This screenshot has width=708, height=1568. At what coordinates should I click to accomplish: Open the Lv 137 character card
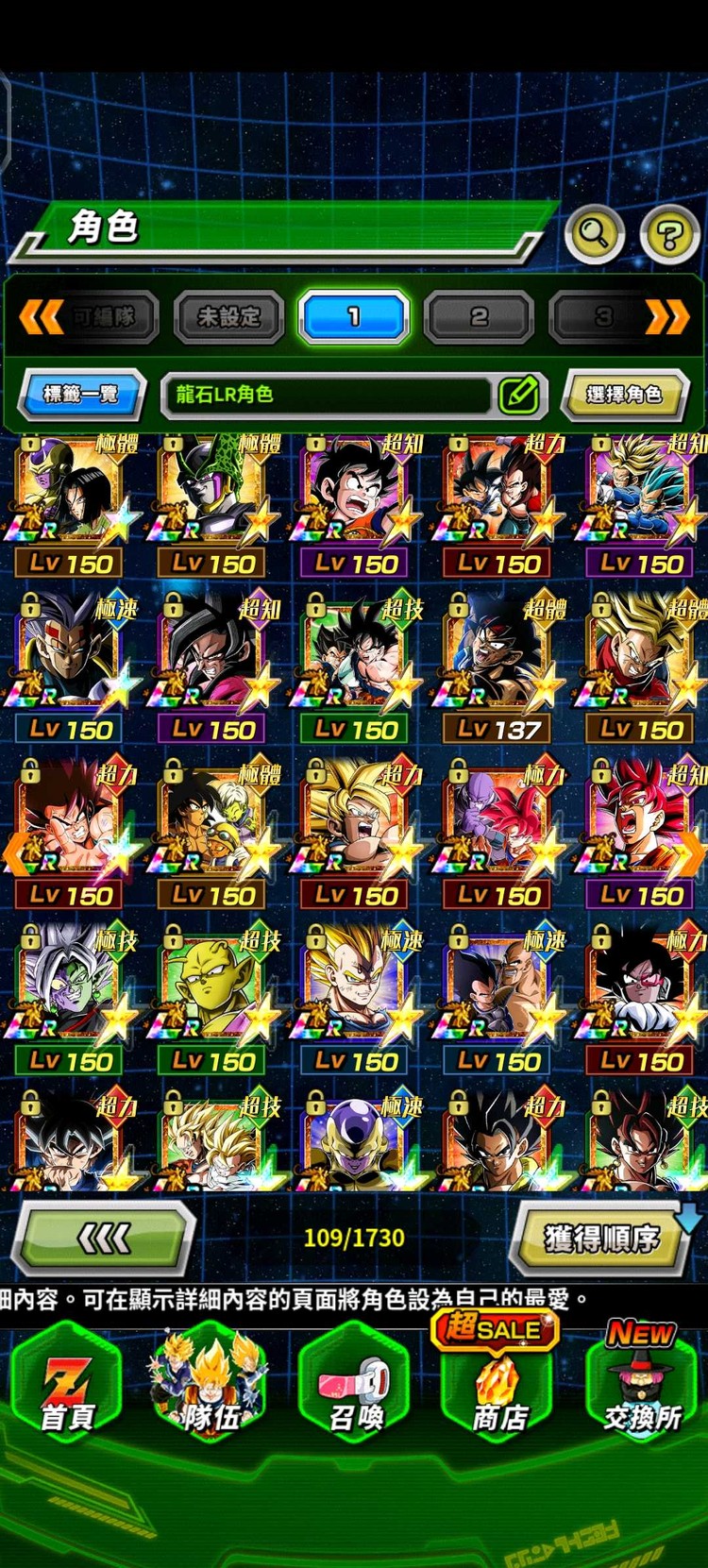[x=497, y=666]
